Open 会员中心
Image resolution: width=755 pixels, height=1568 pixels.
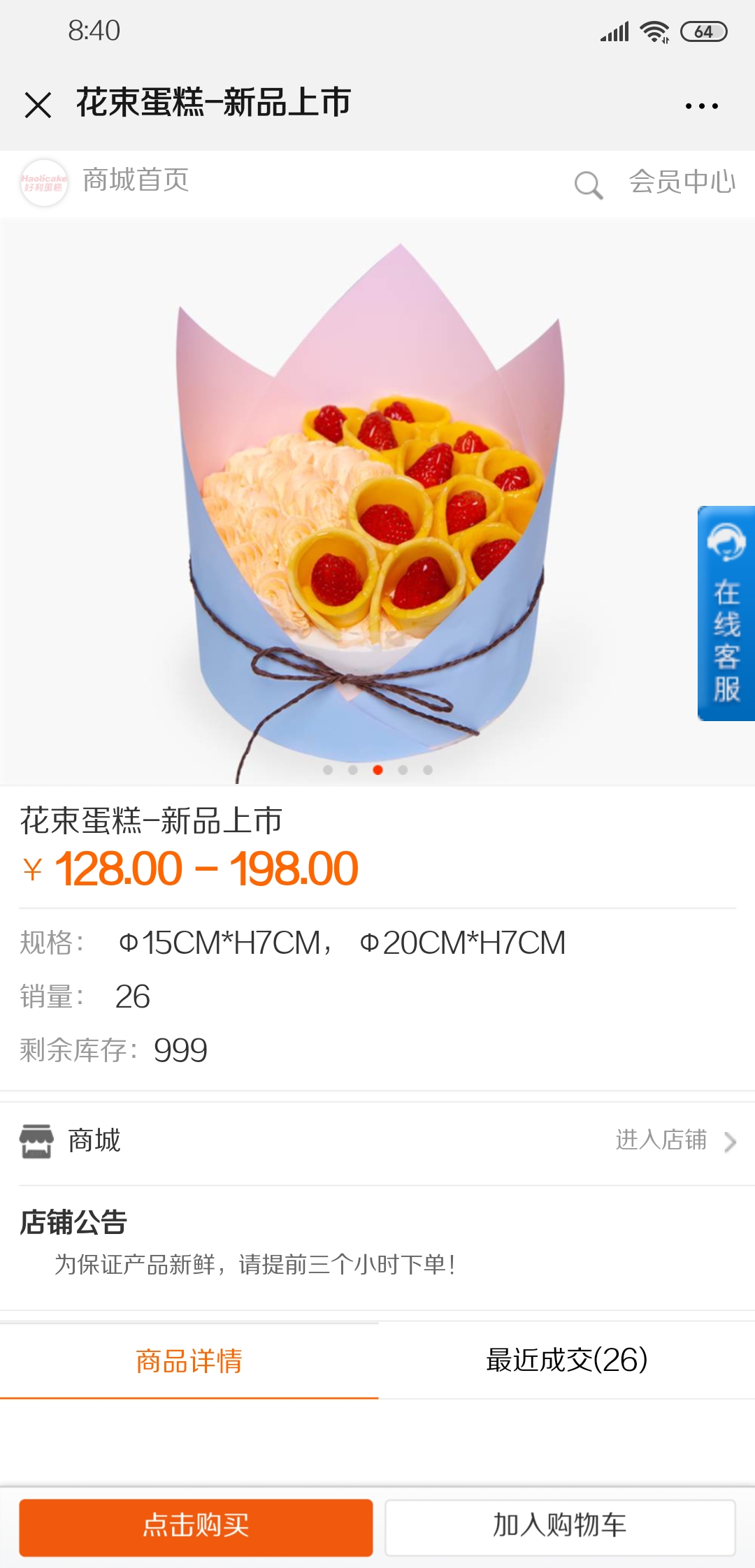[682, 182]
